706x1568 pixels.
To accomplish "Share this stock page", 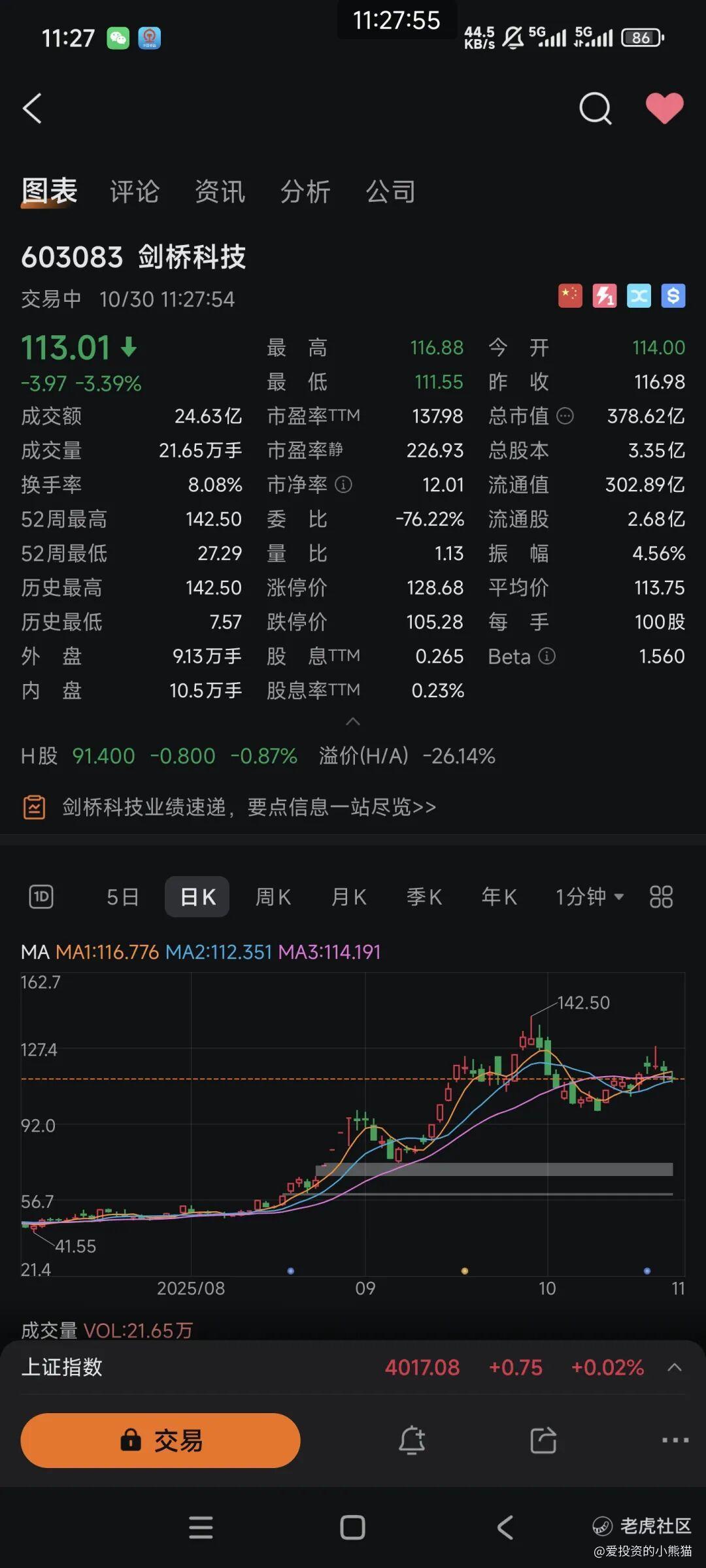I will 543,1441.
